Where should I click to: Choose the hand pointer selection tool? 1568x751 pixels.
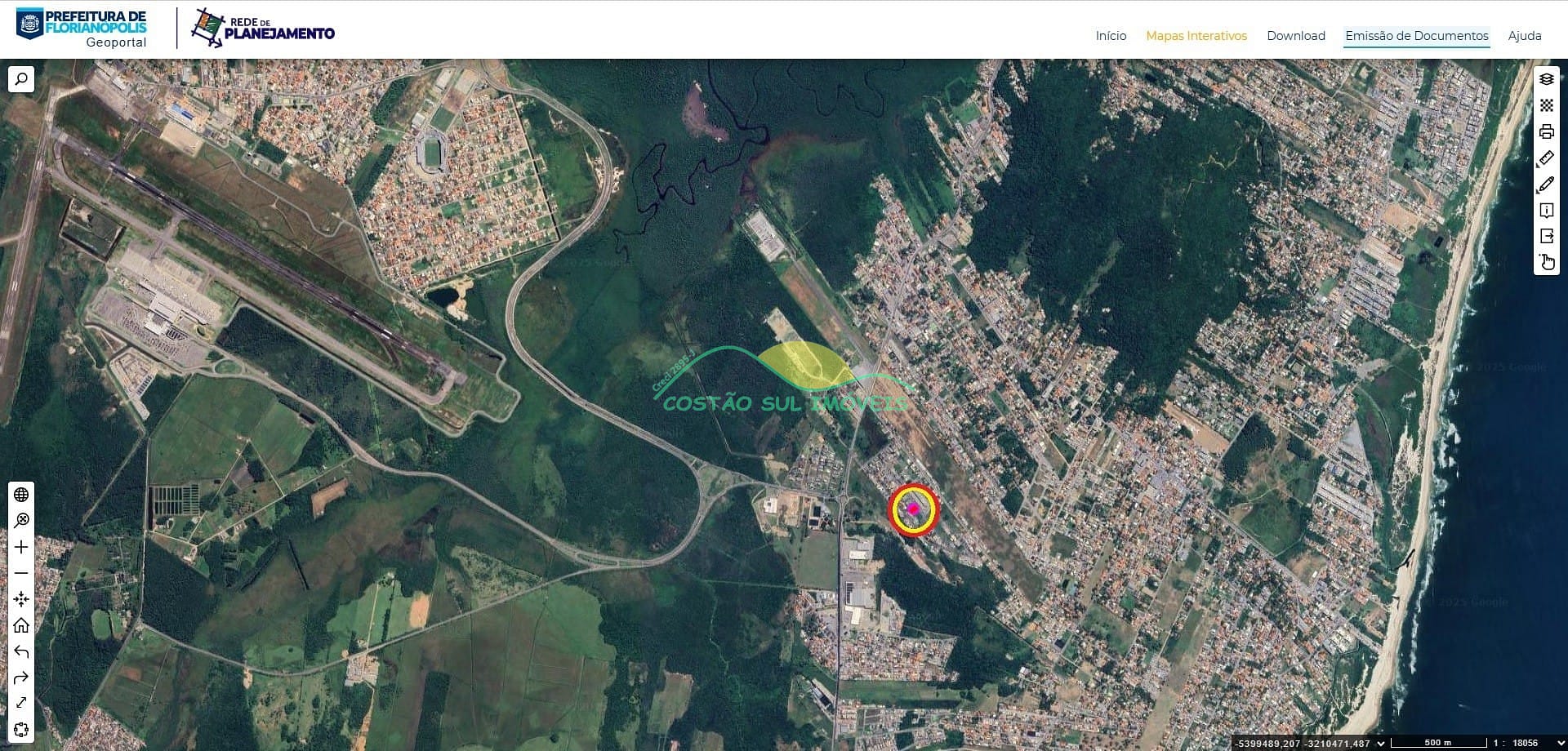coord(1546,262)
